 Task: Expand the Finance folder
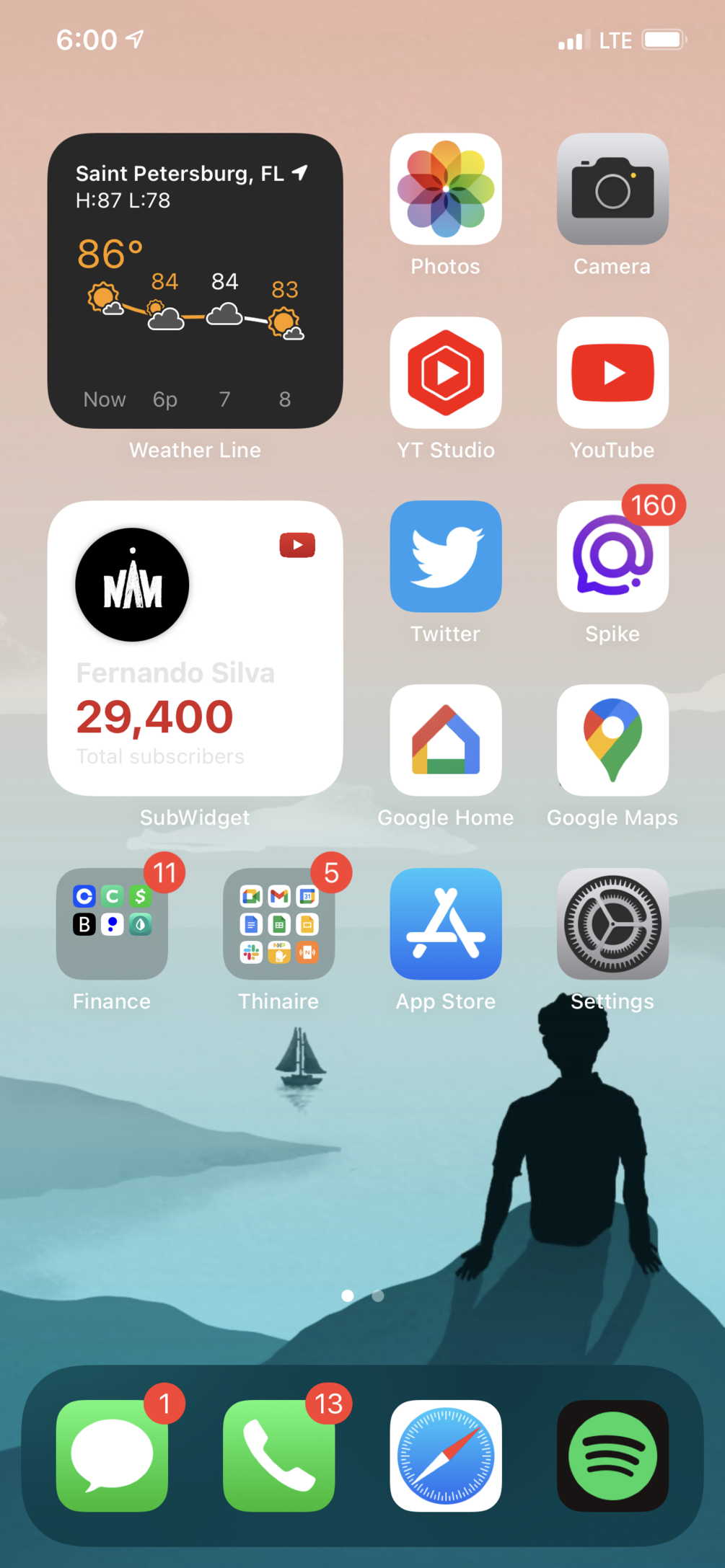click(x=112, y=923)
